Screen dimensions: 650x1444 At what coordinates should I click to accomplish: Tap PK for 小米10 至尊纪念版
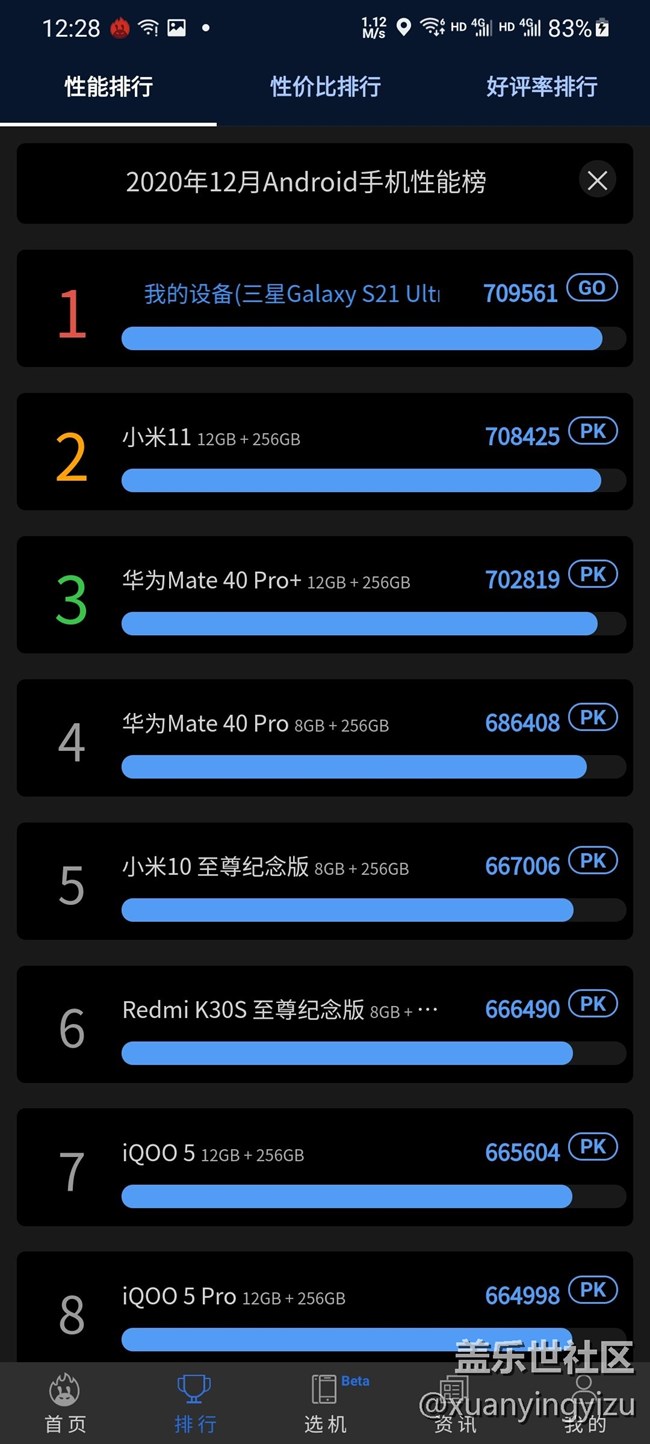tap(593, 860)
